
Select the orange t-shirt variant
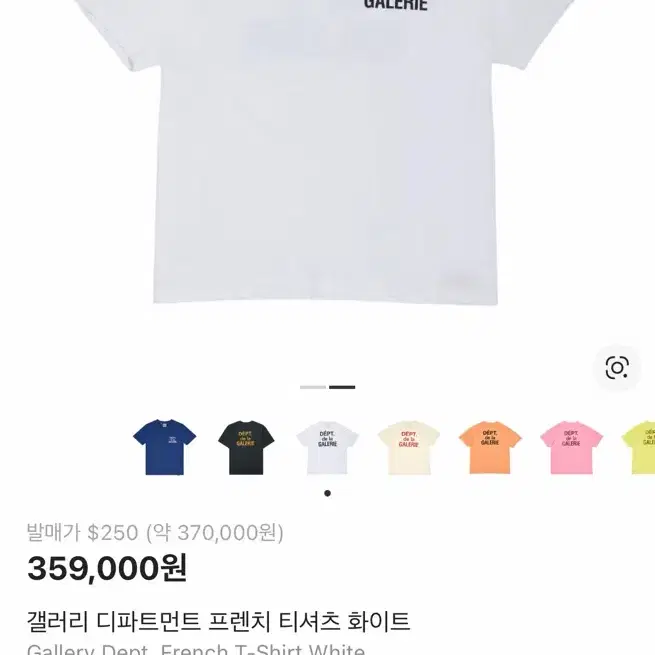pos(490,447)
